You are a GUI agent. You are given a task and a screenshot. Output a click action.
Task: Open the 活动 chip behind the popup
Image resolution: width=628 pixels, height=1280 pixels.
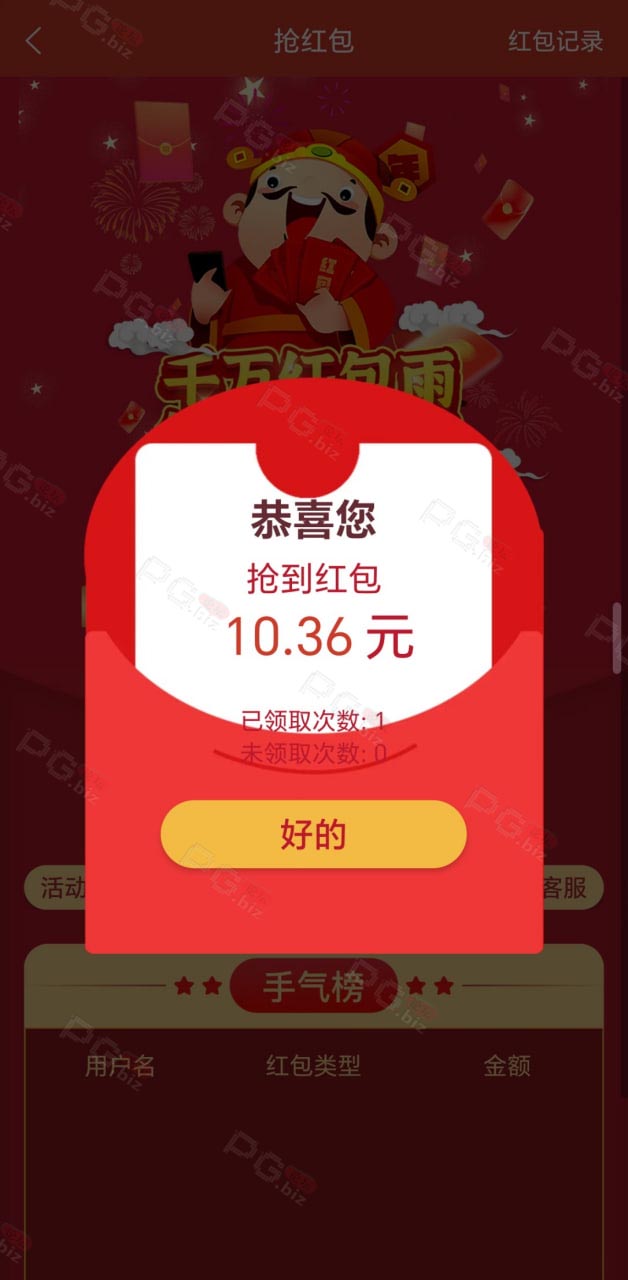55,888
